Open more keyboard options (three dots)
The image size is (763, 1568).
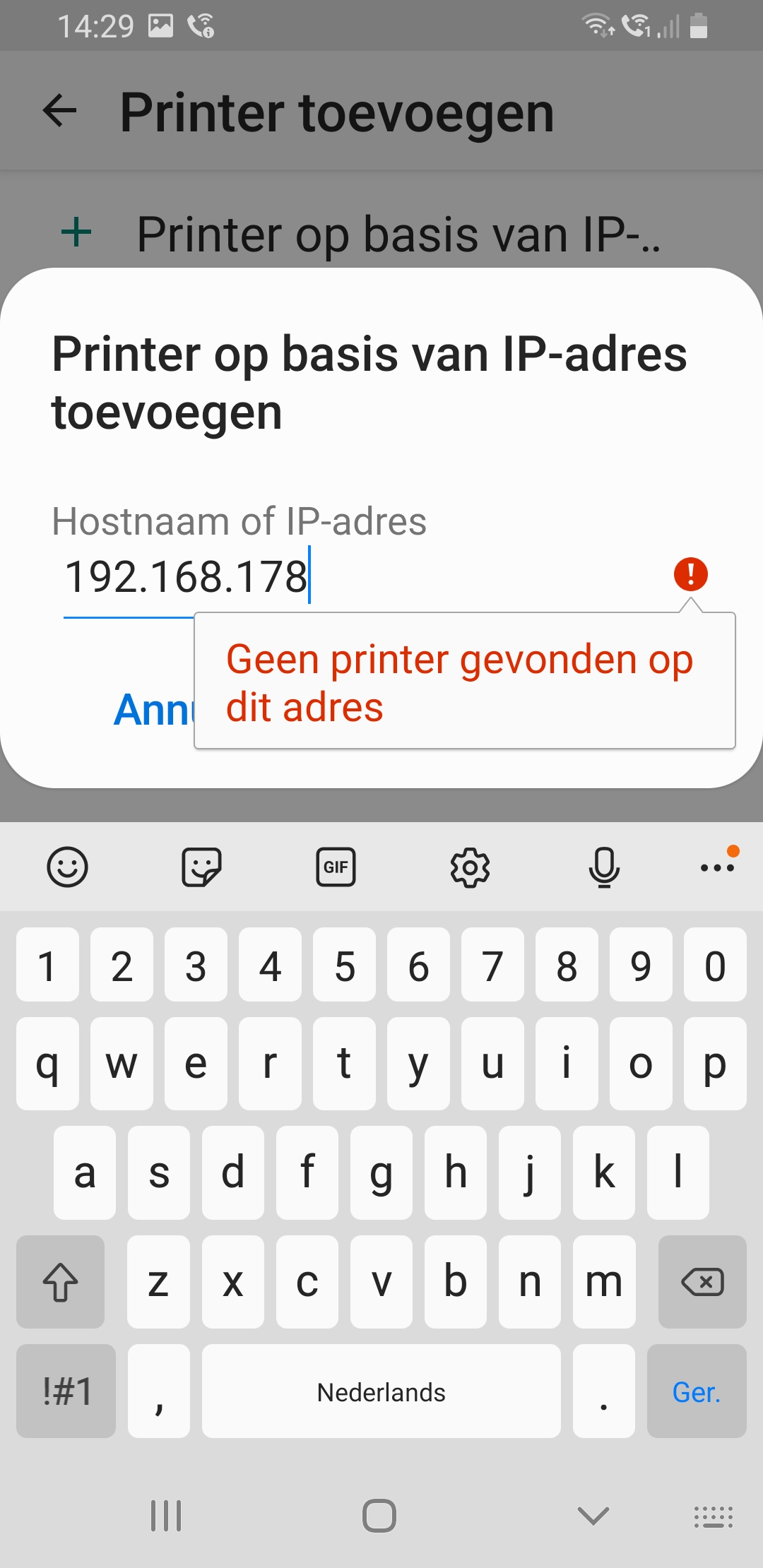tap(718, 867)
